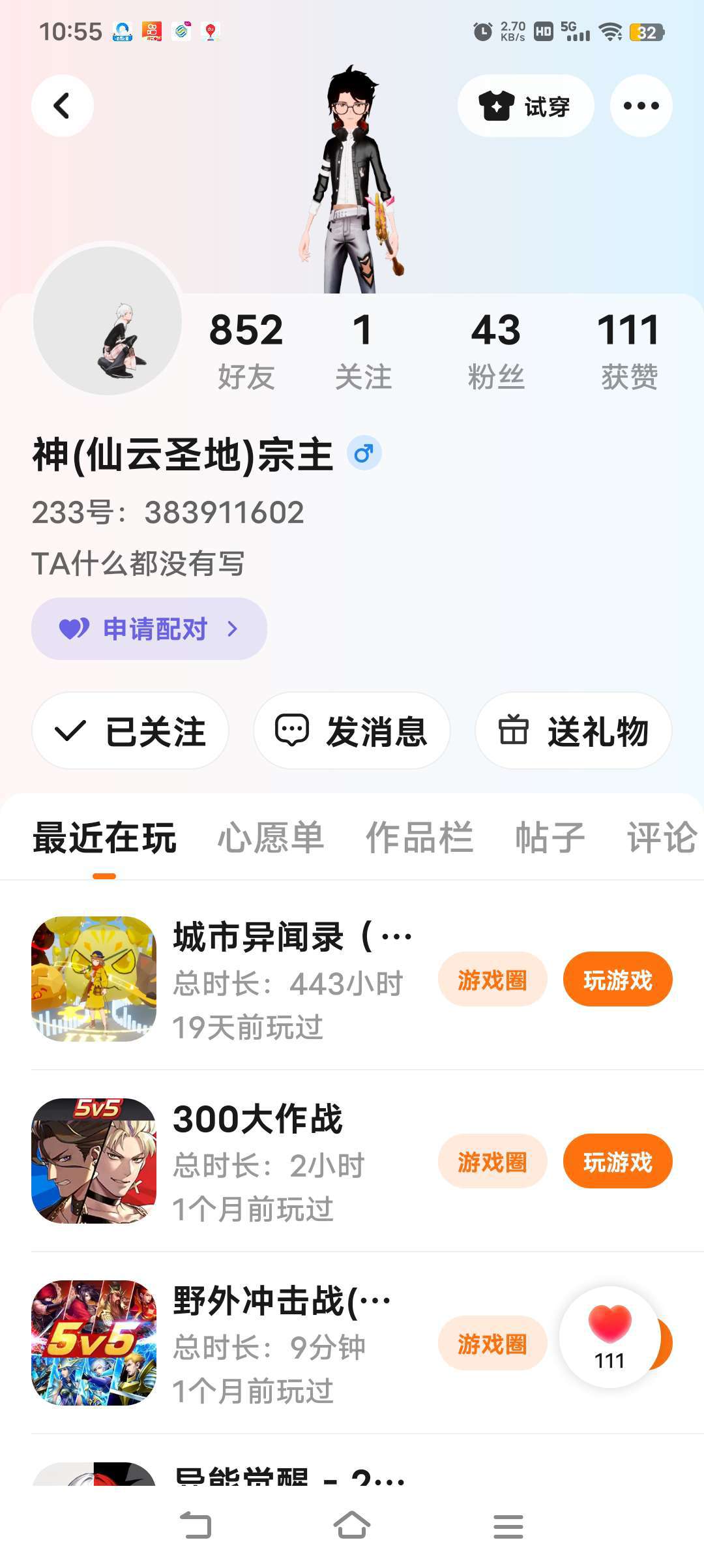Go back using the top-left arrow

tap(62, 106)
